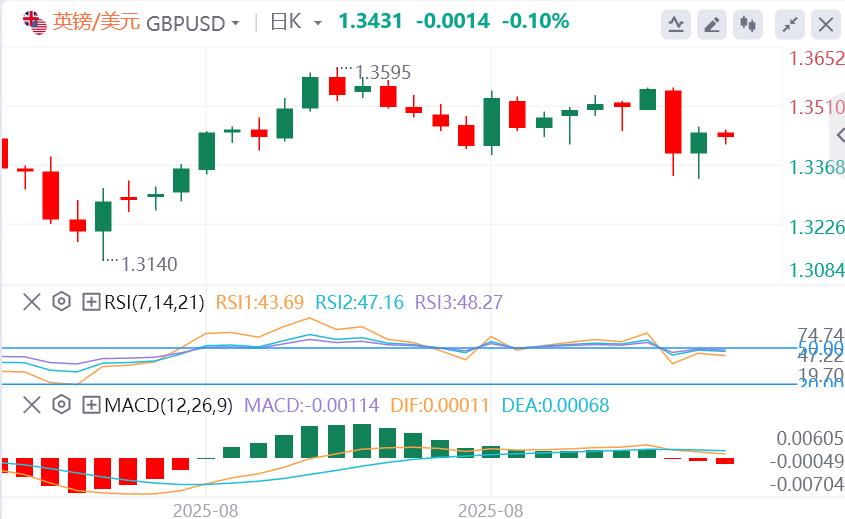Remove the MACD indicator panel
Image resolution: width=845 pixels, height=519 pixels.
tap(32, 405)
